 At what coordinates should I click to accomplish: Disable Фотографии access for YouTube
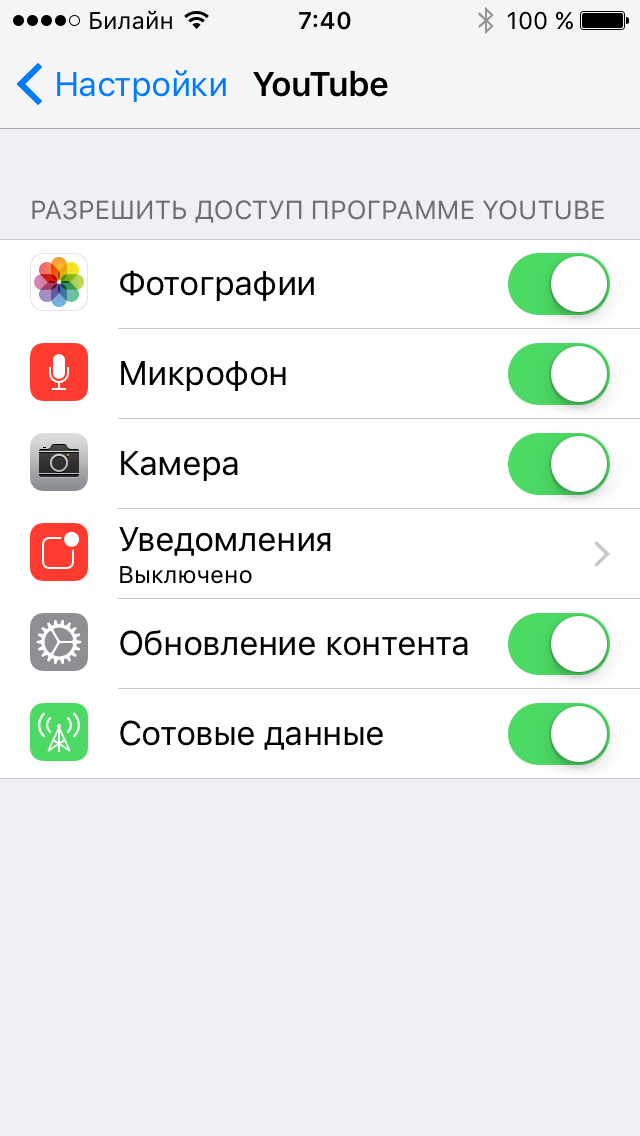(558, 285)
